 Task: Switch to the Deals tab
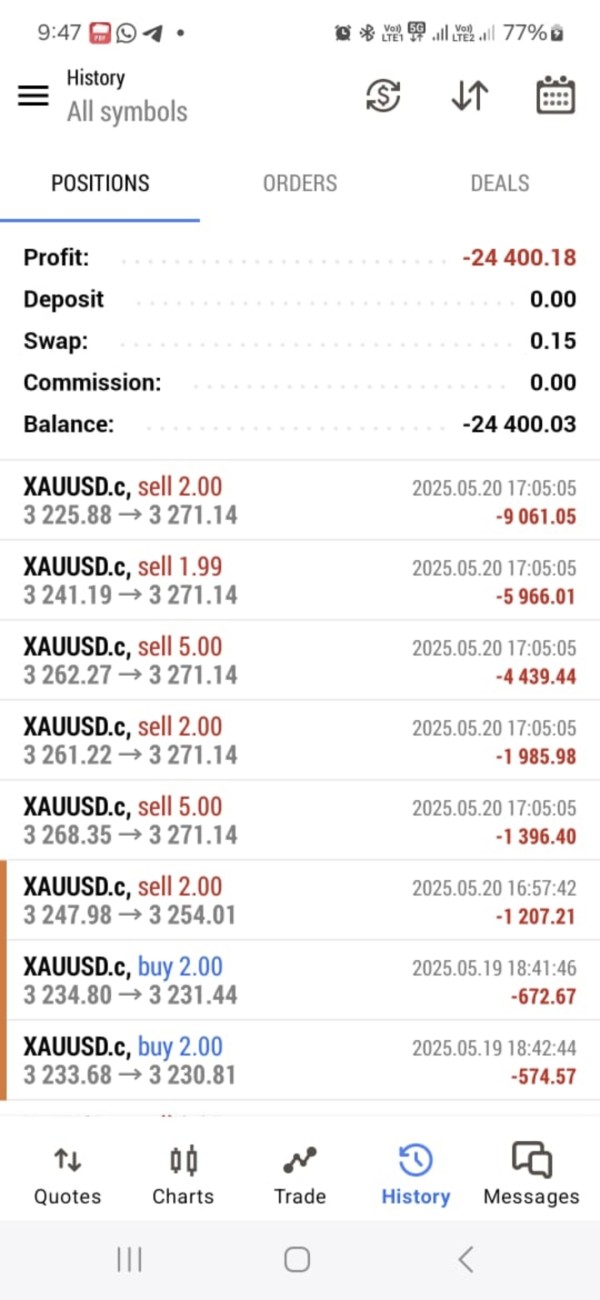(500, 183)
